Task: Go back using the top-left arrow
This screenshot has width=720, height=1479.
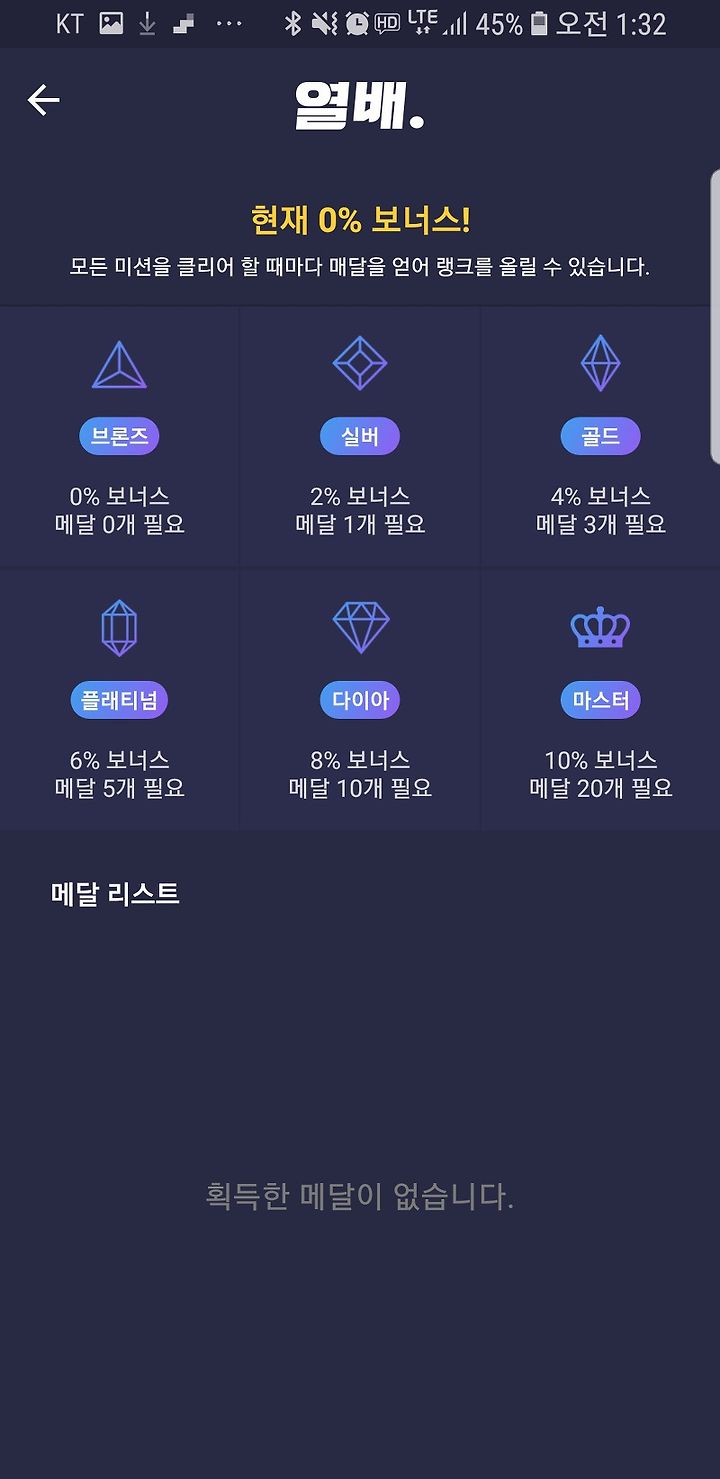Action: [43, 100]
